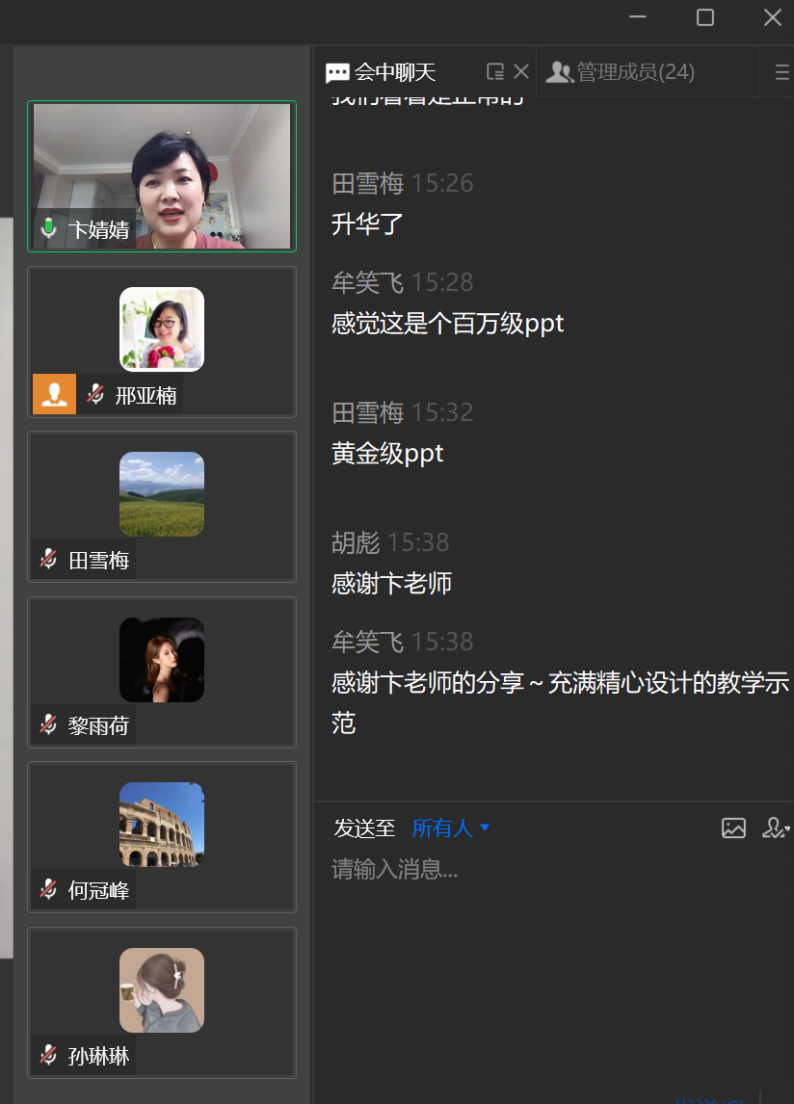Screen dimensions: 794x1104
Task: Minimize the meeting window
Action: pos(638,17)
